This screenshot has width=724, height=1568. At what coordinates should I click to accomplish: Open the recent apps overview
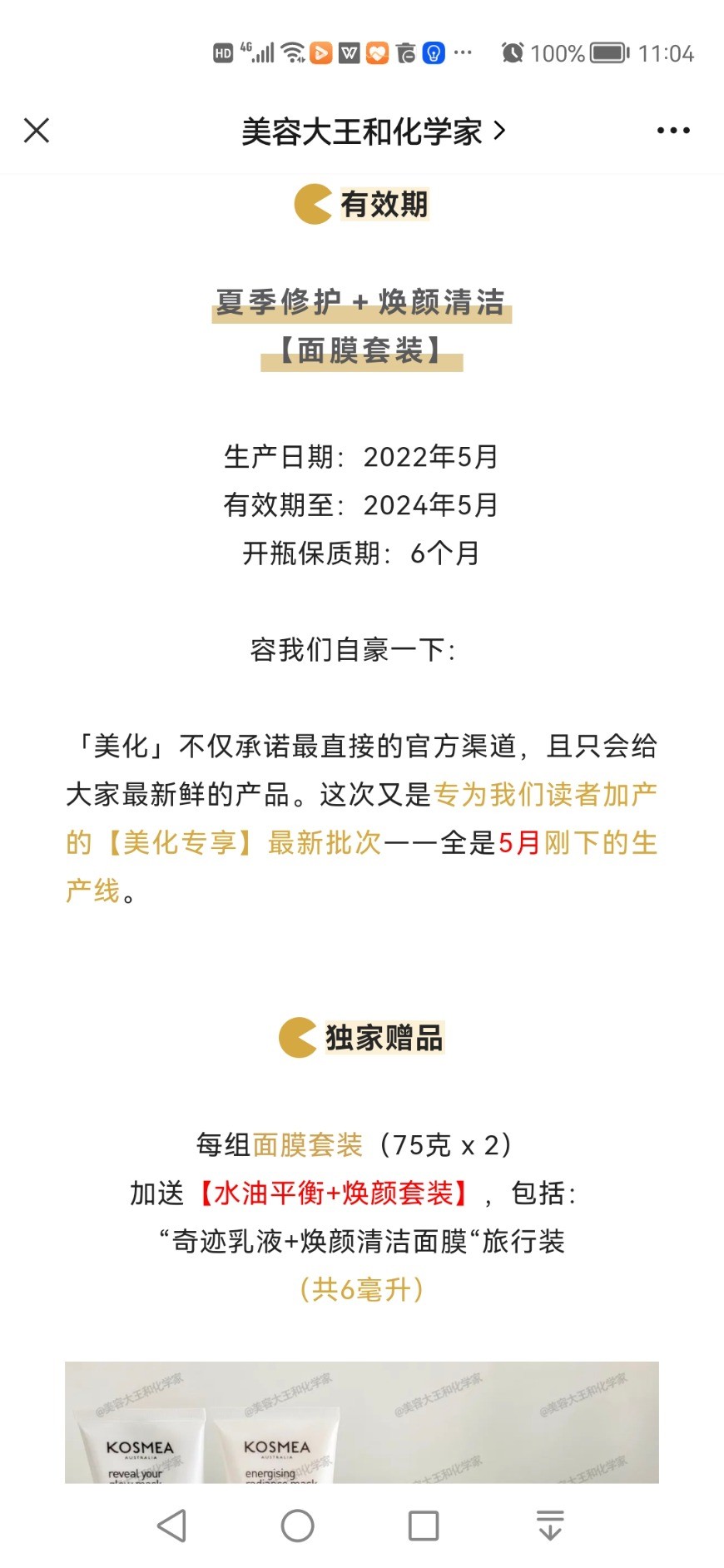pyautogui.click(x=424, y=1526)
